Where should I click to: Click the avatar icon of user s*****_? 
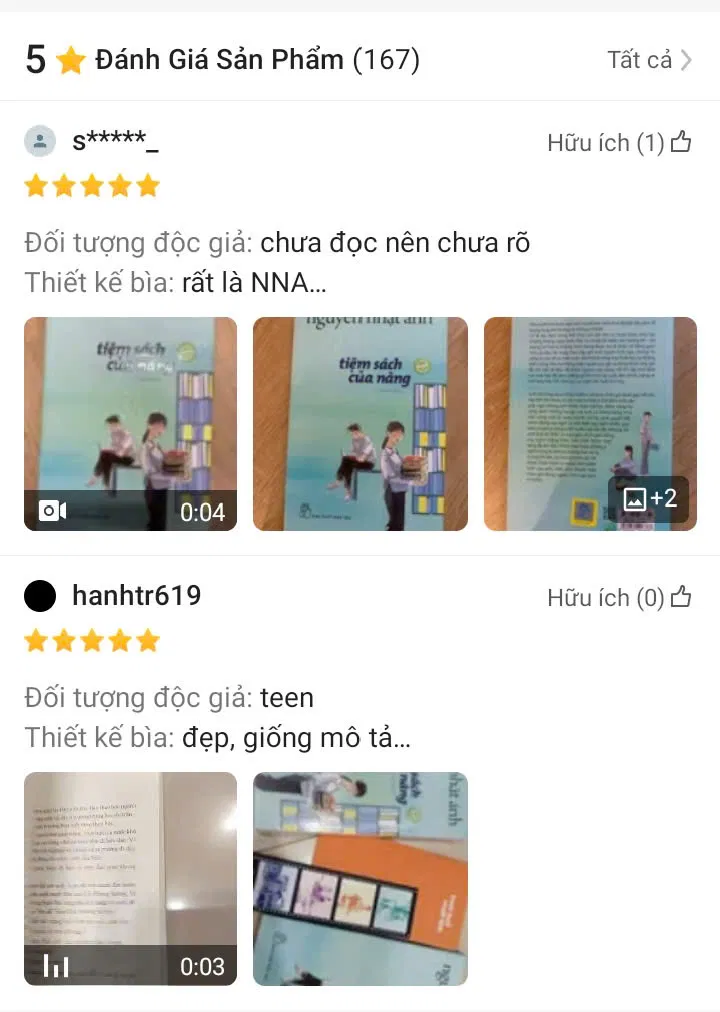(40, 141)
